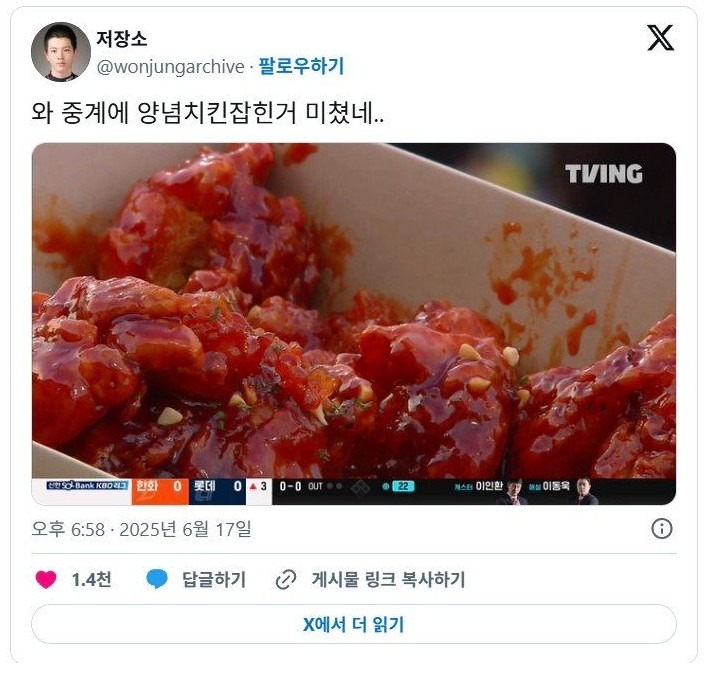The height and width of the screenshot is (678, 712).
Task: Tap 답글하기 to reply
Action: point(197,580)
